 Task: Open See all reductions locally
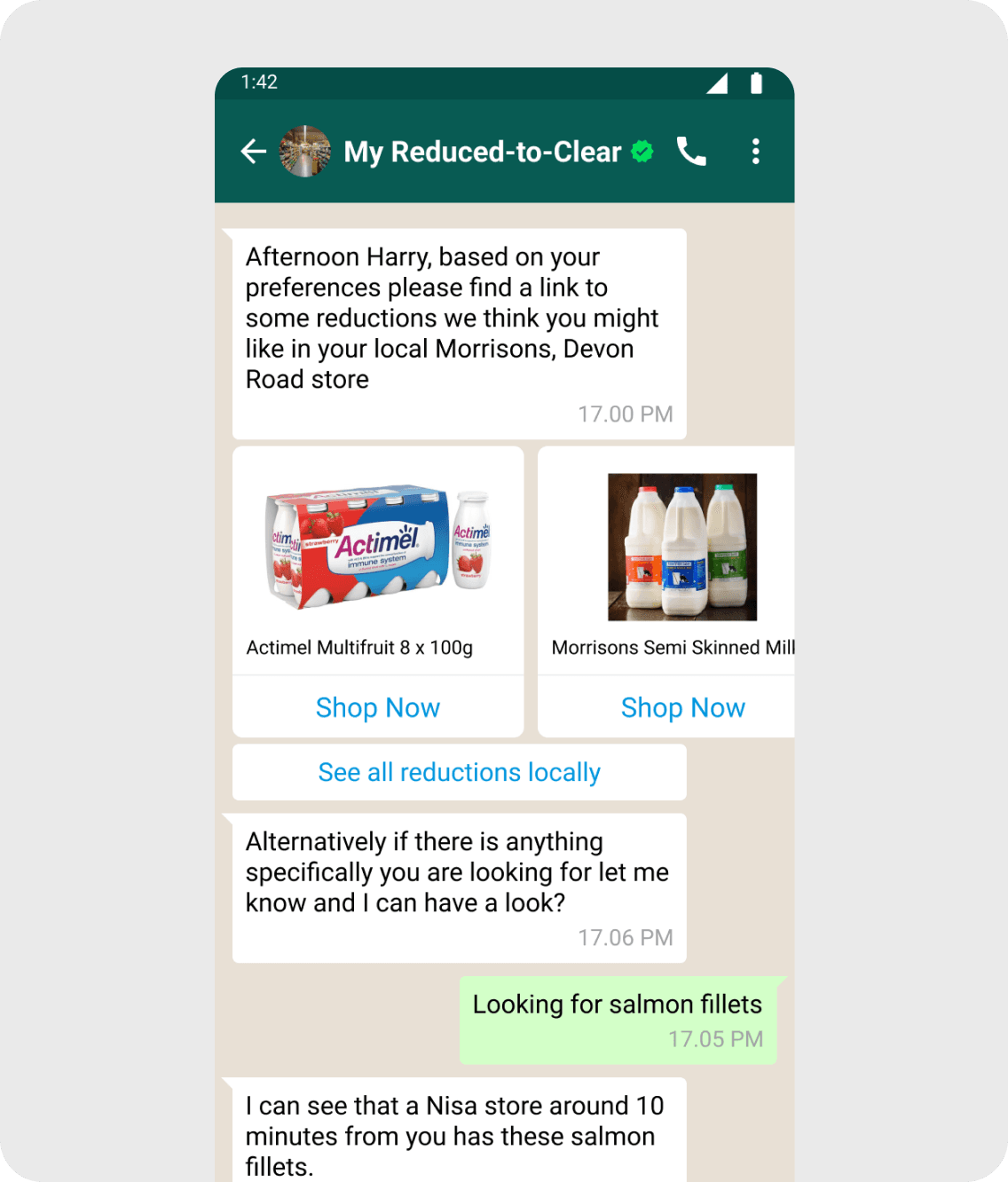pos(459,772)
